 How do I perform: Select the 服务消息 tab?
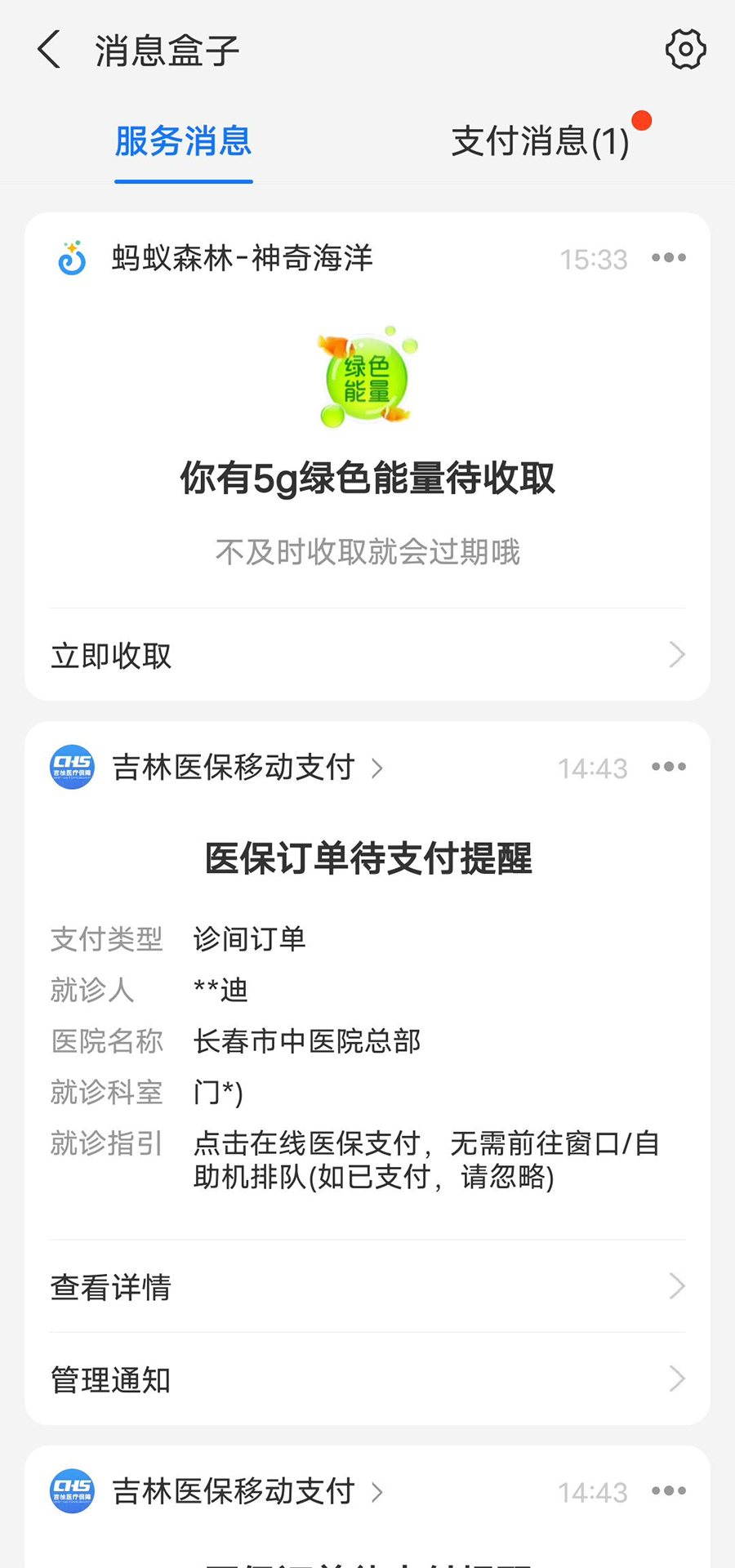pyautogui.click(x=183, y=141)
